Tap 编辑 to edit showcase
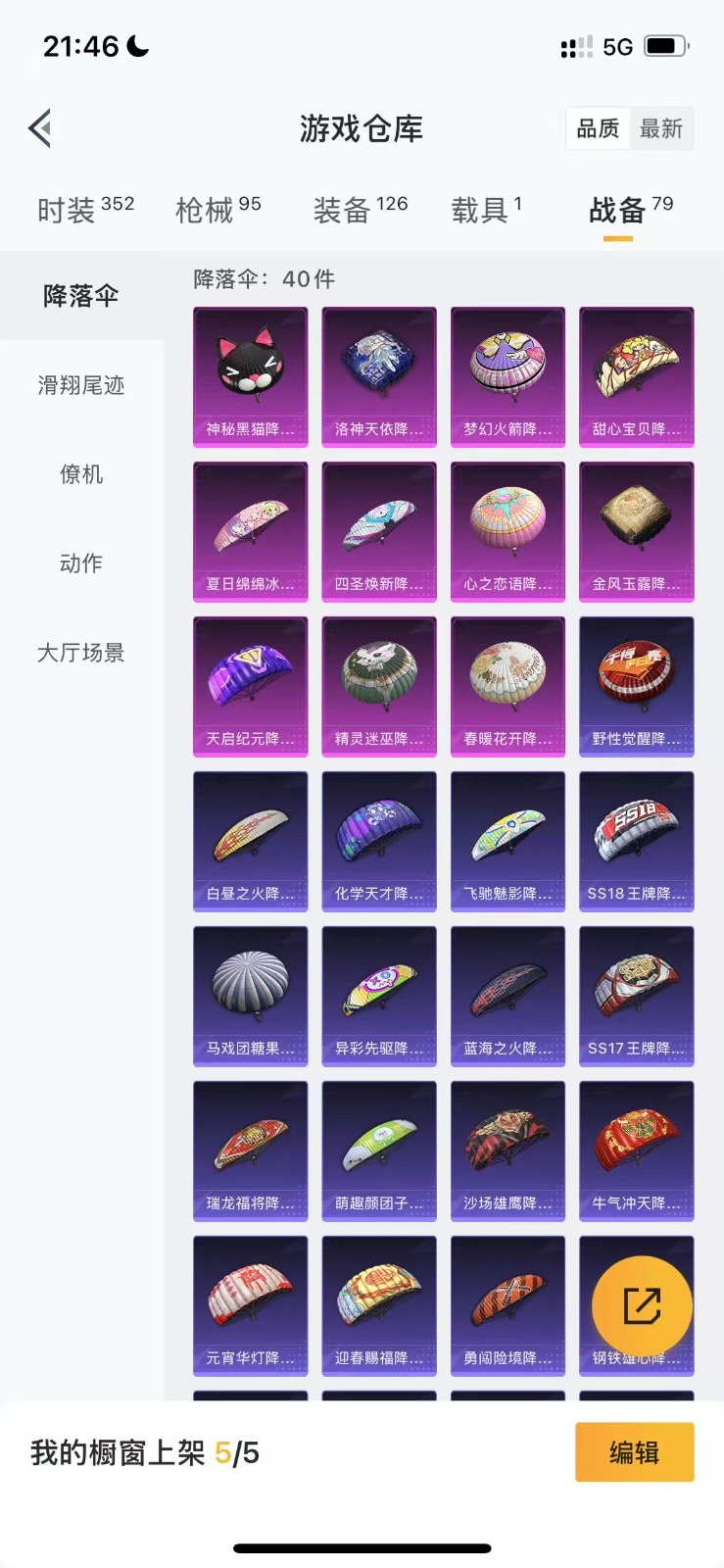 pos(634,1452)
